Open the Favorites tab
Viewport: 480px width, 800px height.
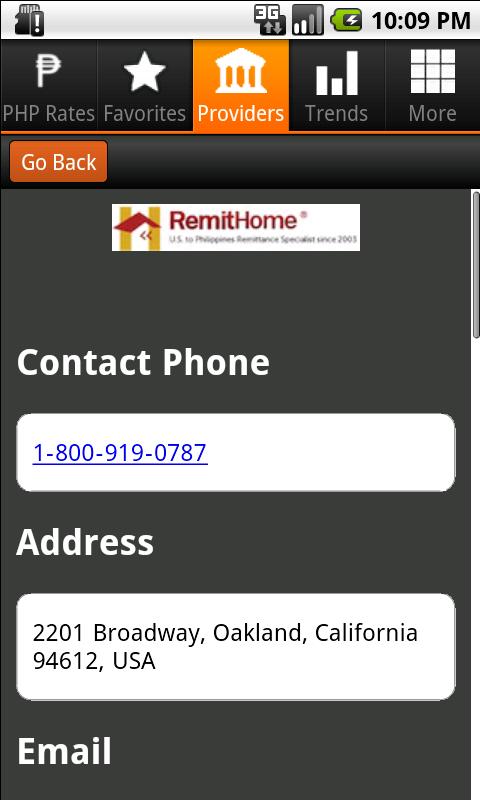[x=144, y=86]
